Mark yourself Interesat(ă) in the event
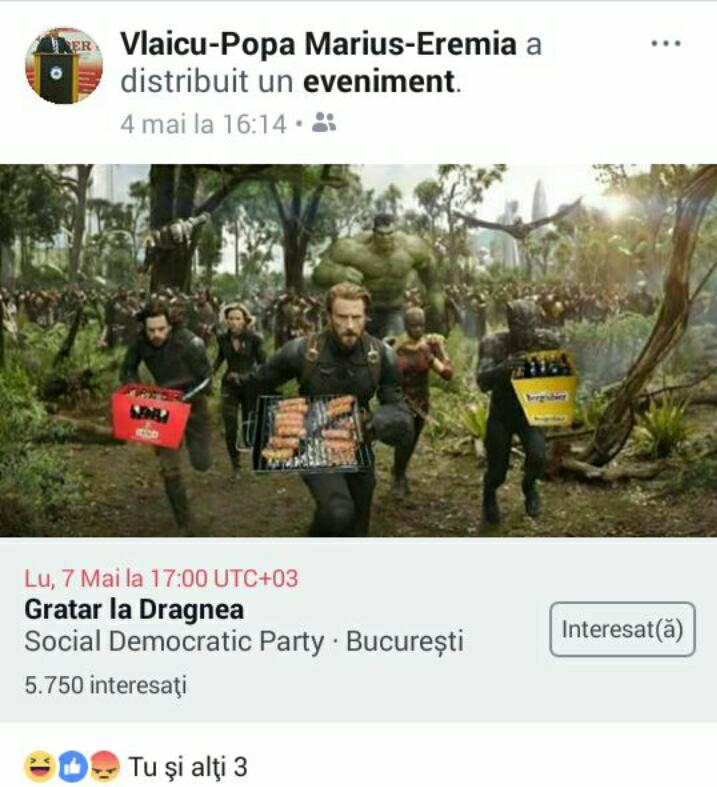717x787 pixels. point(622,630)
